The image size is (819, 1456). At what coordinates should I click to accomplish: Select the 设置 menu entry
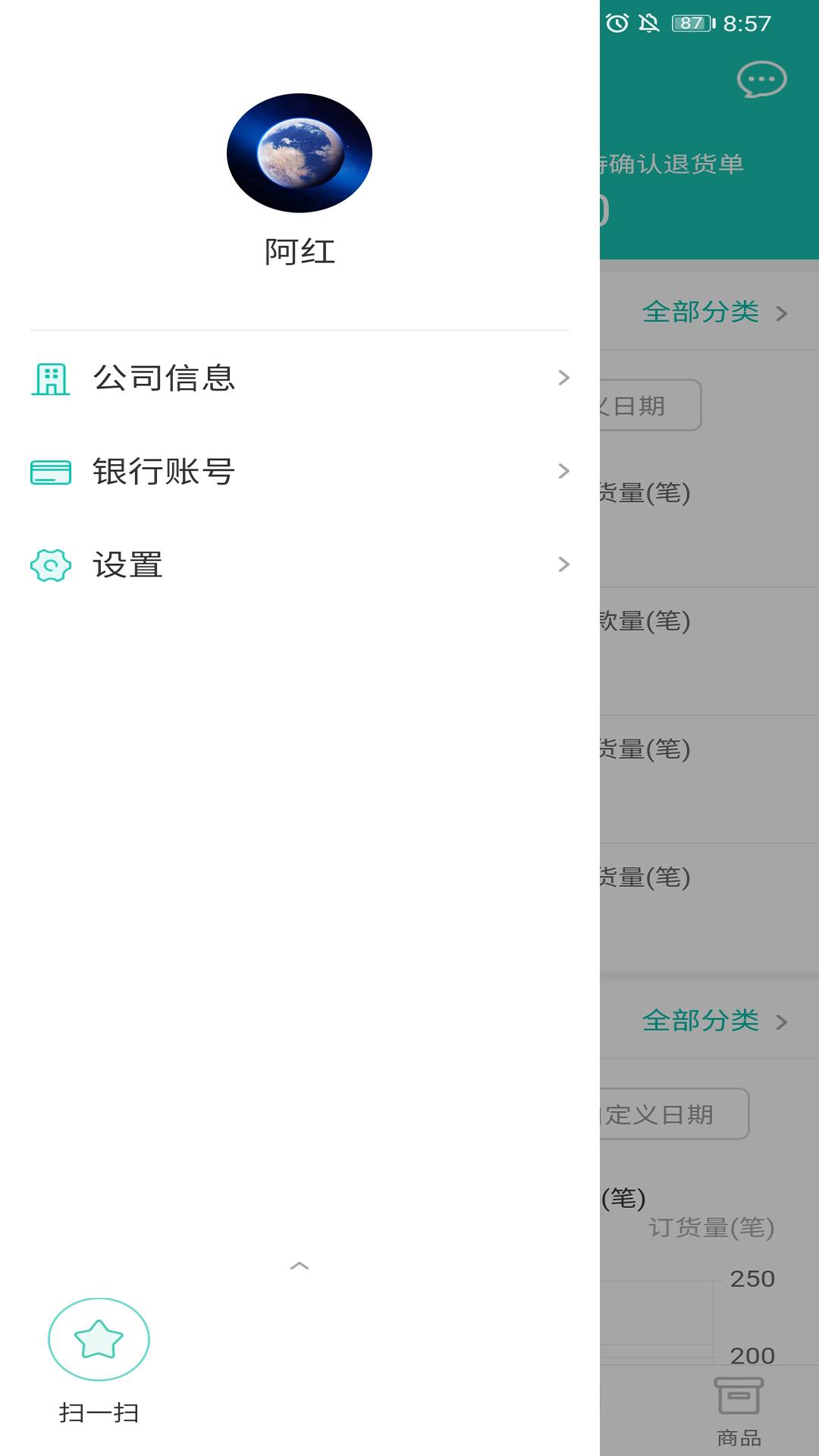pyautogui.click(x=128, y=563)
